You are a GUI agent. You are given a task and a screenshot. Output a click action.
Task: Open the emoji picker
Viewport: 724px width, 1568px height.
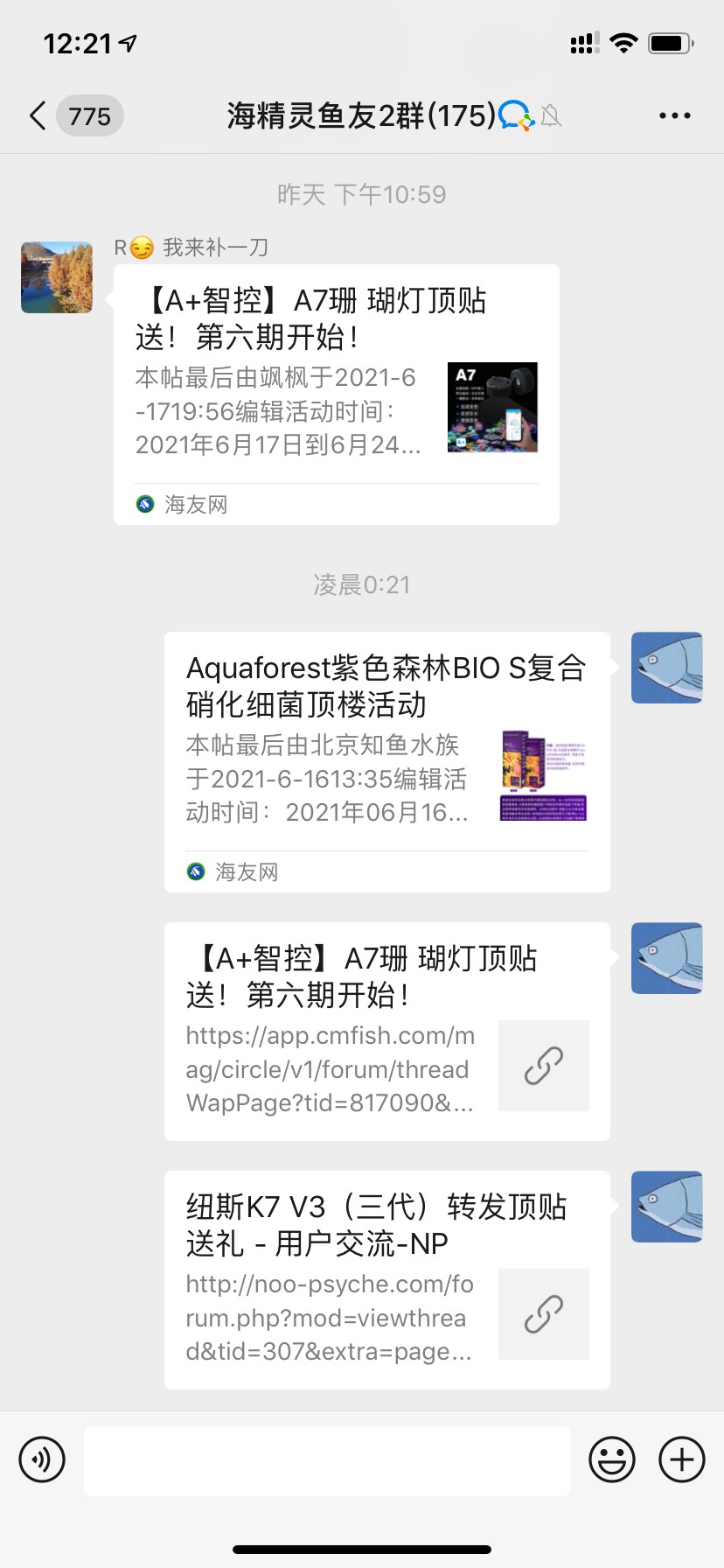[x=611, y=1459]
